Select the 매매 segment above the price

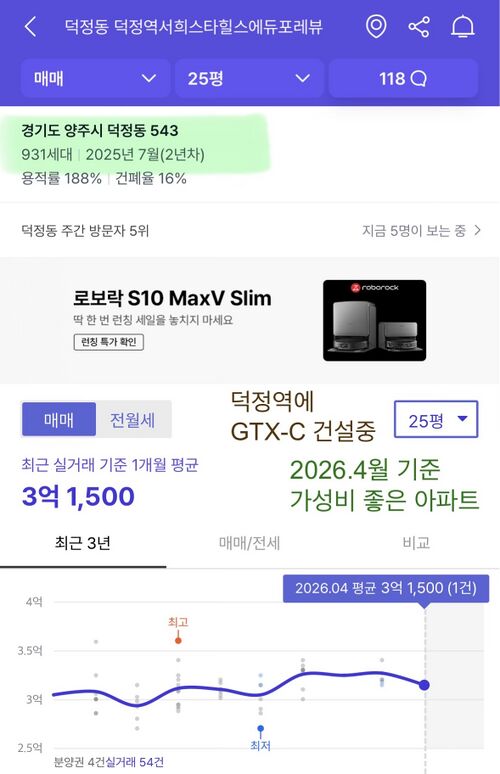[59, 420]
